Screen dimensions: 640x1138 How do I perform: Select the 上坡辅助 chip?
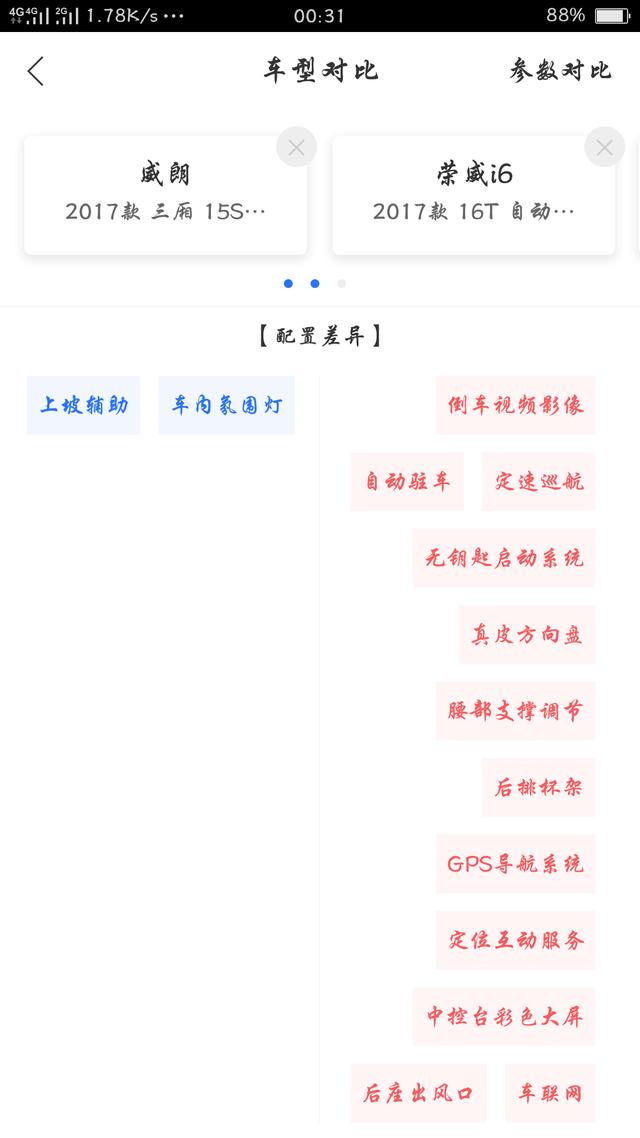[x=83, y=405]
